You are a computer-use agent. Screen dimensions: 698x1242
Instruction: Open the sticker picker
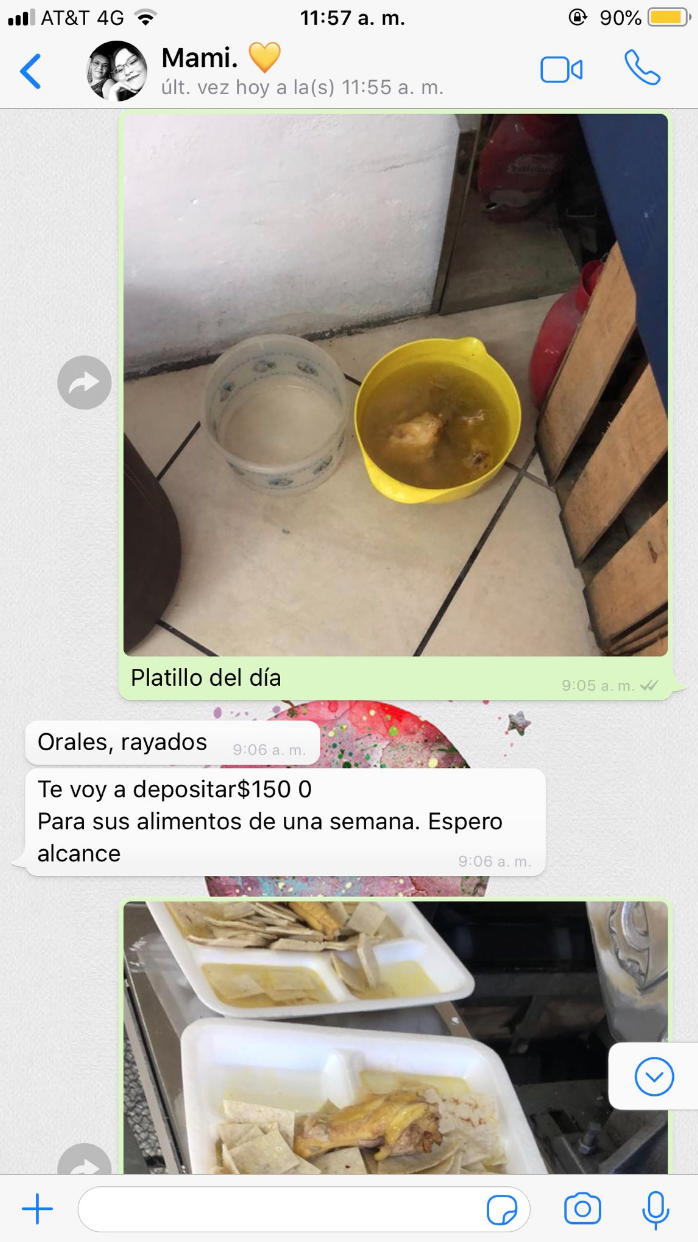(502, 1210)
